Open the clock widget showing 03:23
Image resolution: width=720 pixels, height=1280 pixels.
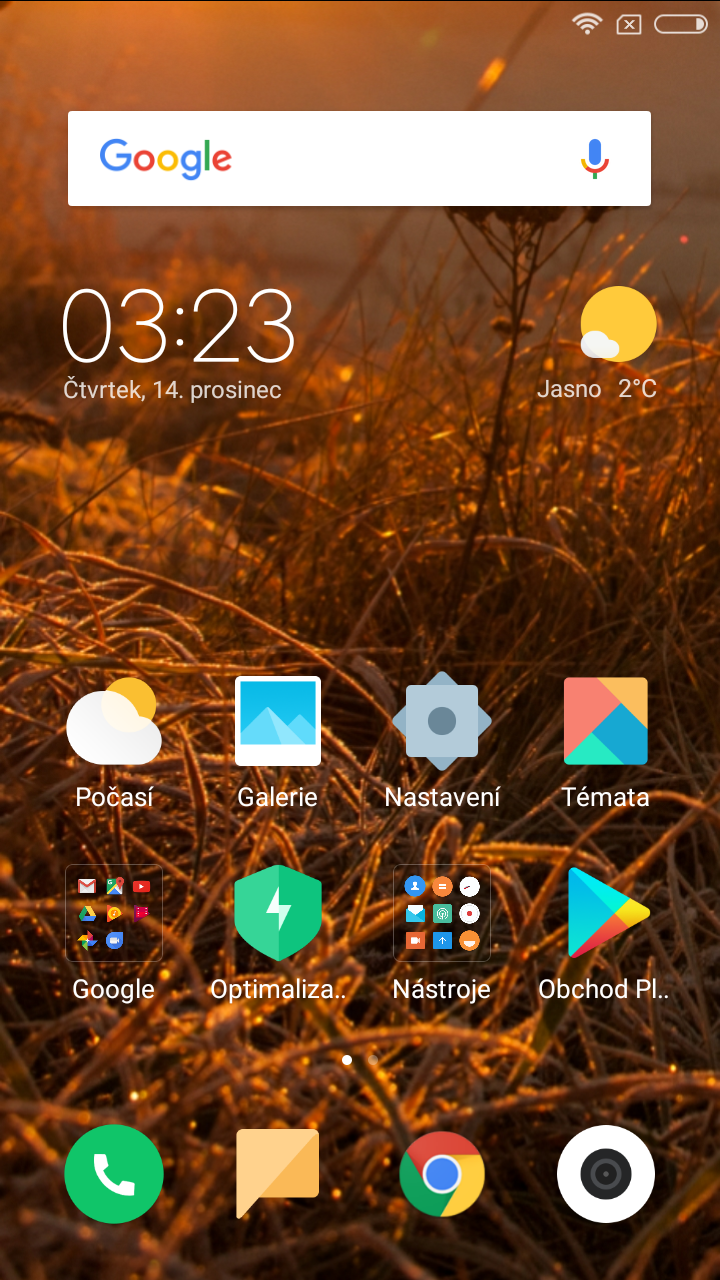tap(178, 327)
